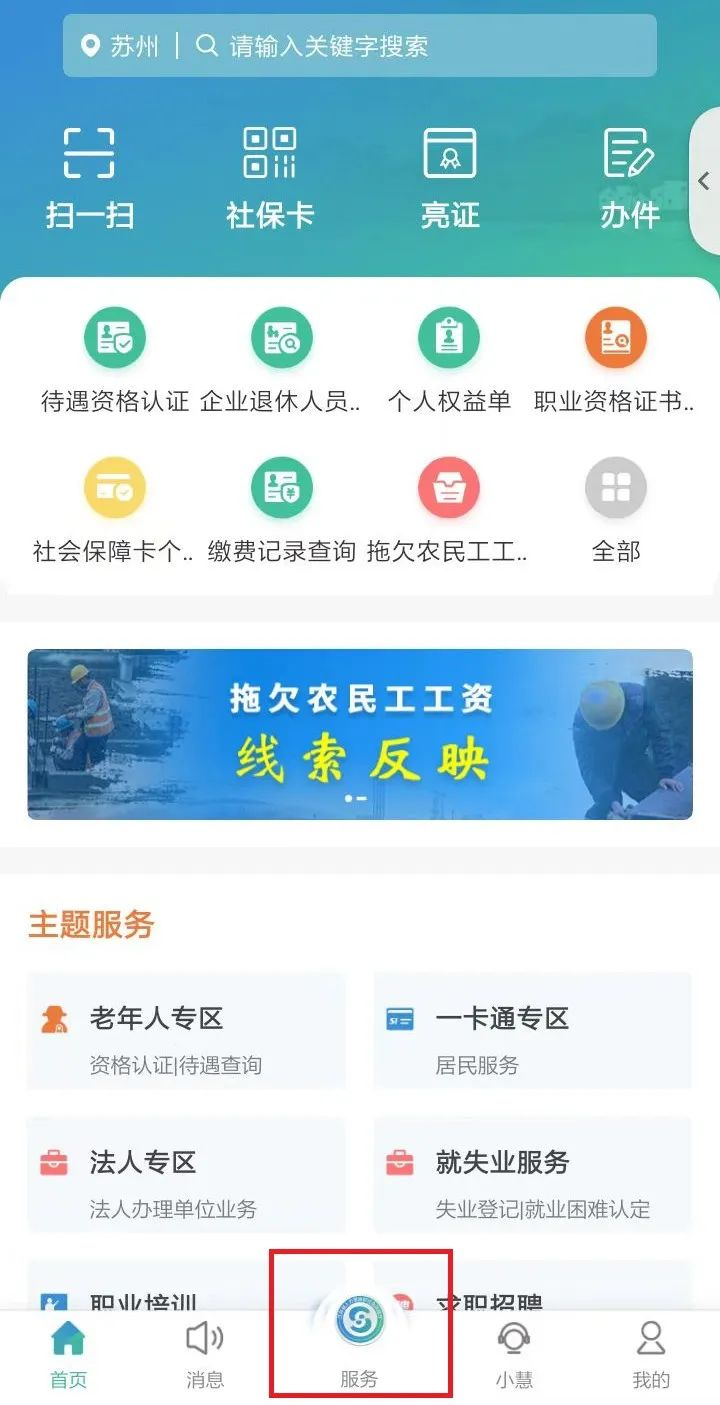Open 亮证 certificate display
Screen dimensions: 720x1405
pos(450,178)
